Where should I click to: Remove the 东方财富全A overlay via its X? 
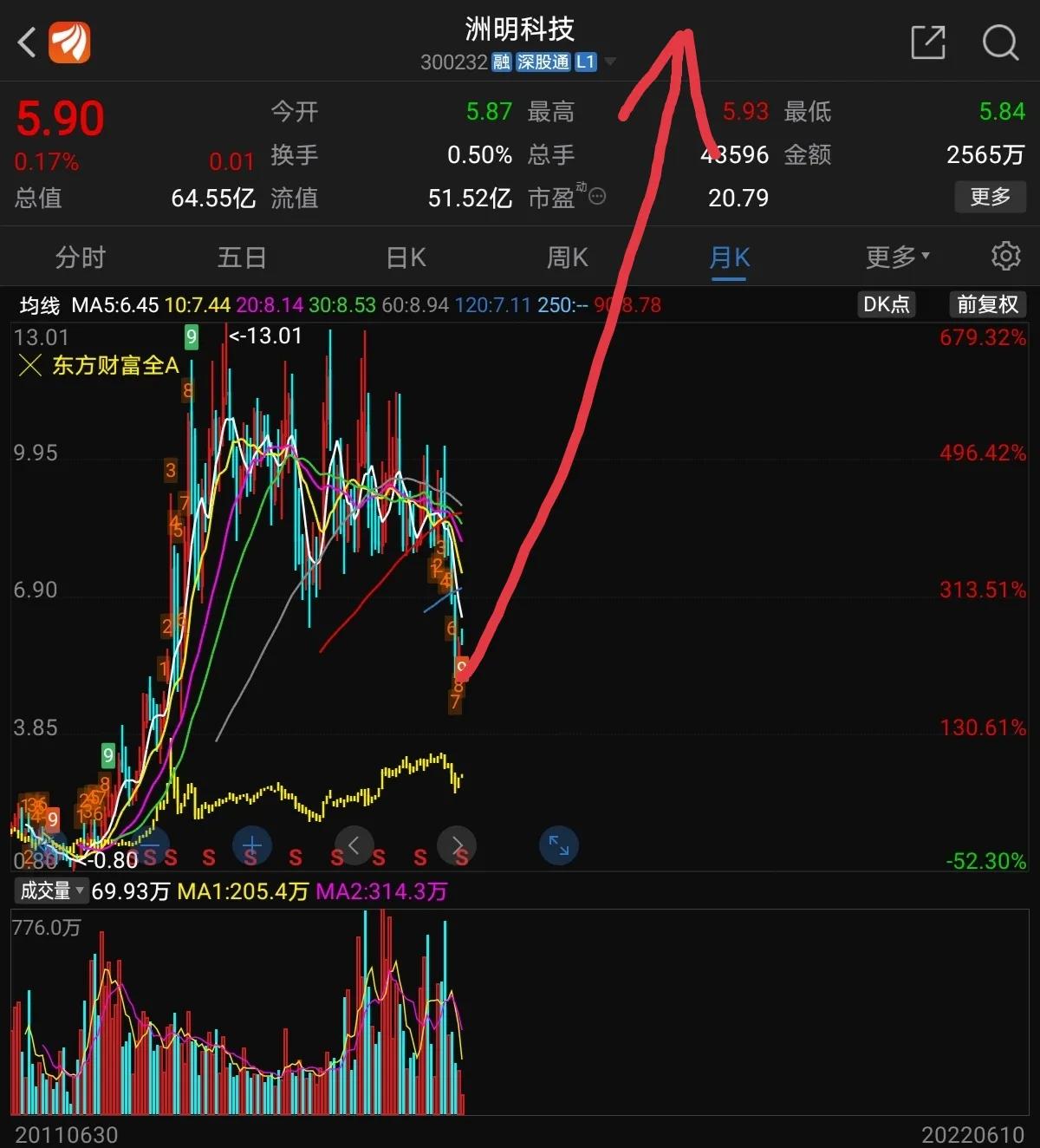[x=29, y=366]
